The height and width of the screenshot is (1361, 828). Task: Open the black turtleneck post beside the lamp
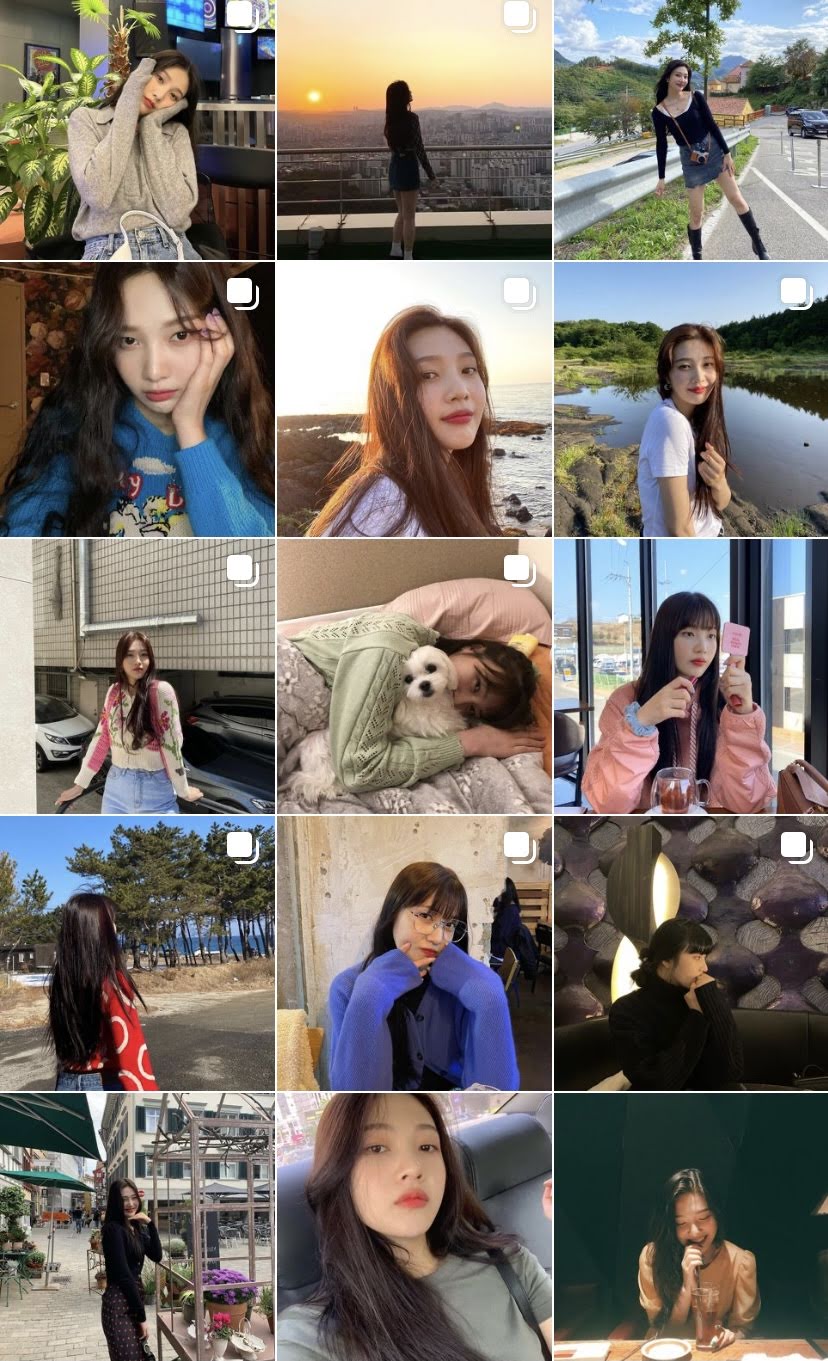(691, 953)
